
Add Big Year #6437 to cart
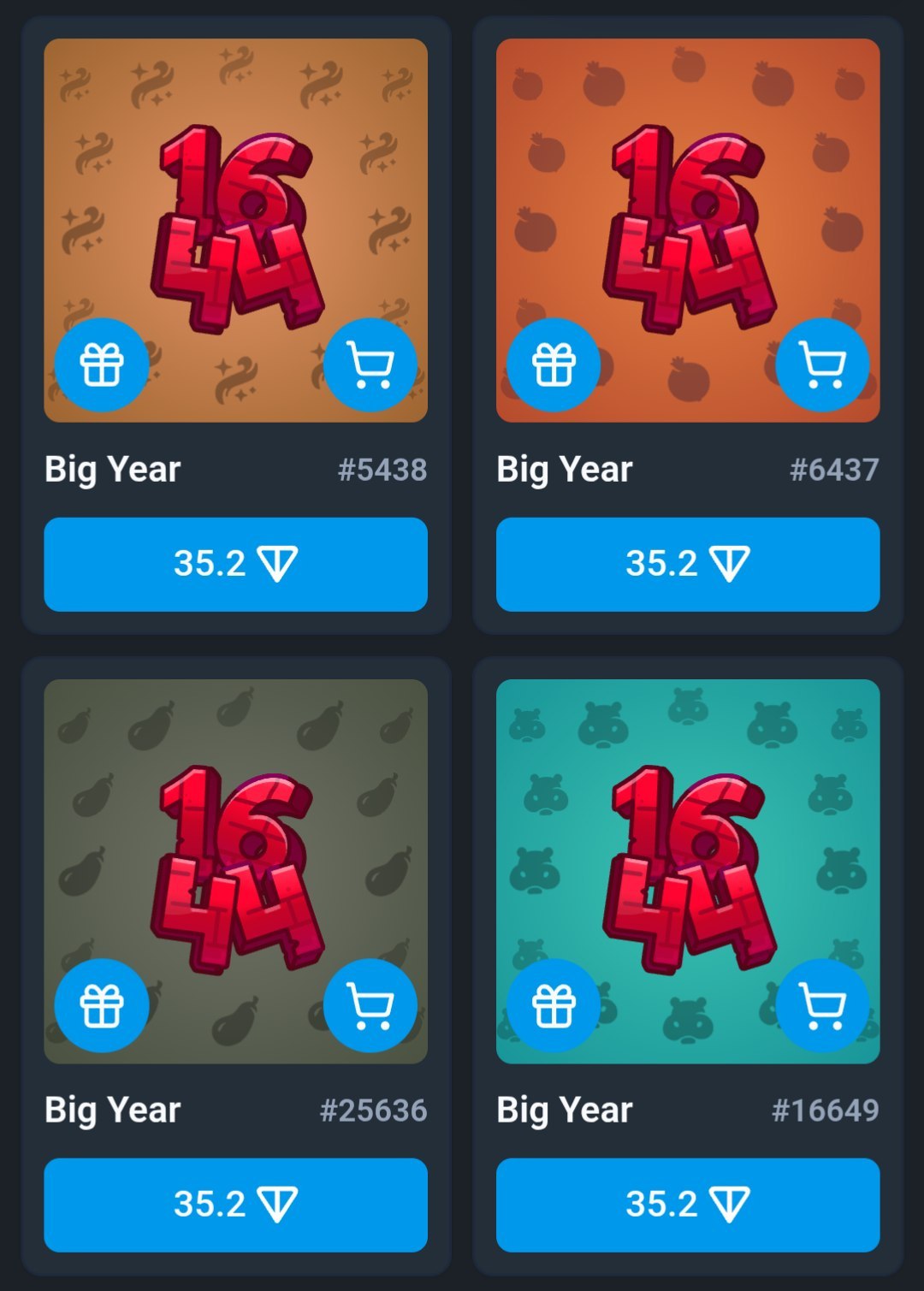[822, 365]
